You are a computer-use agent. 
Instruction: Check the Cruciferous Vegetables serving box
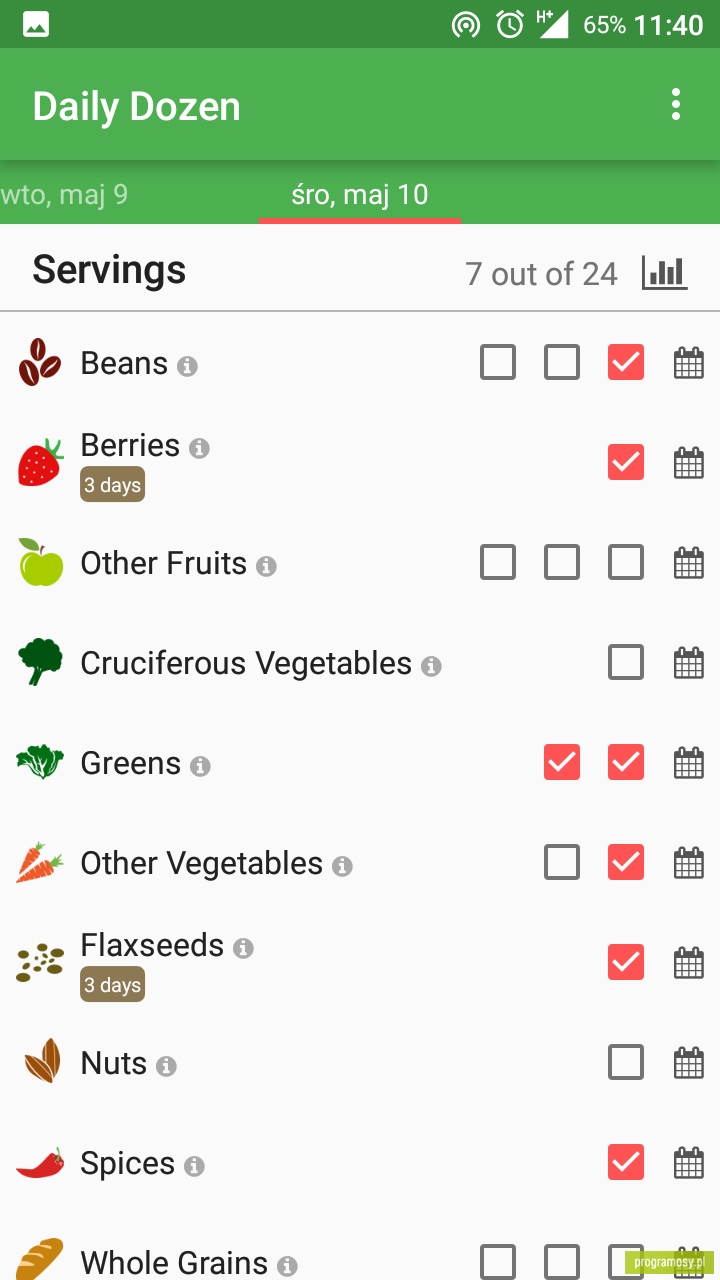[x=626, y=662]
